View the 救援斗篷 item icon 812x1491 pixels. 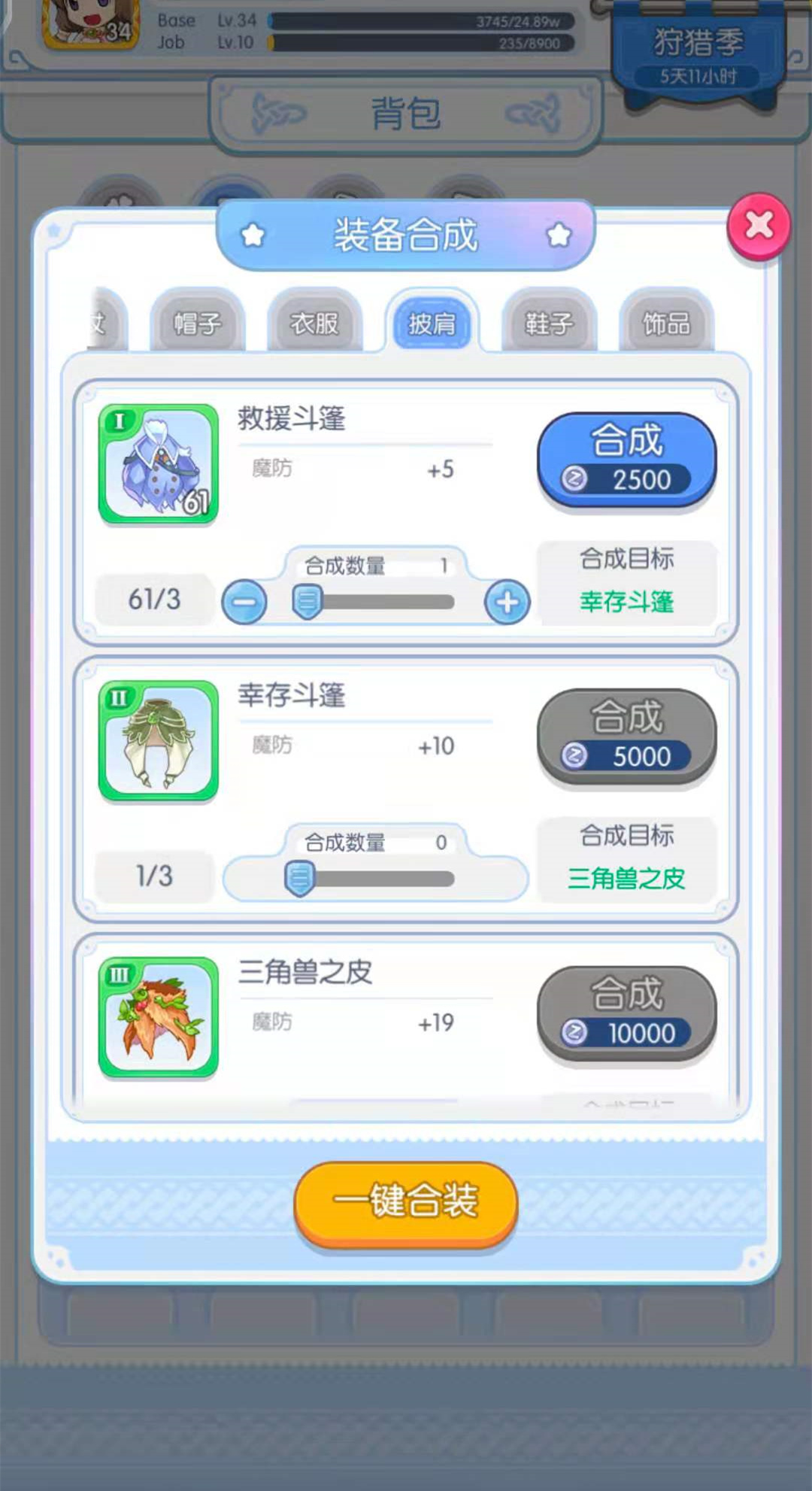159,463
